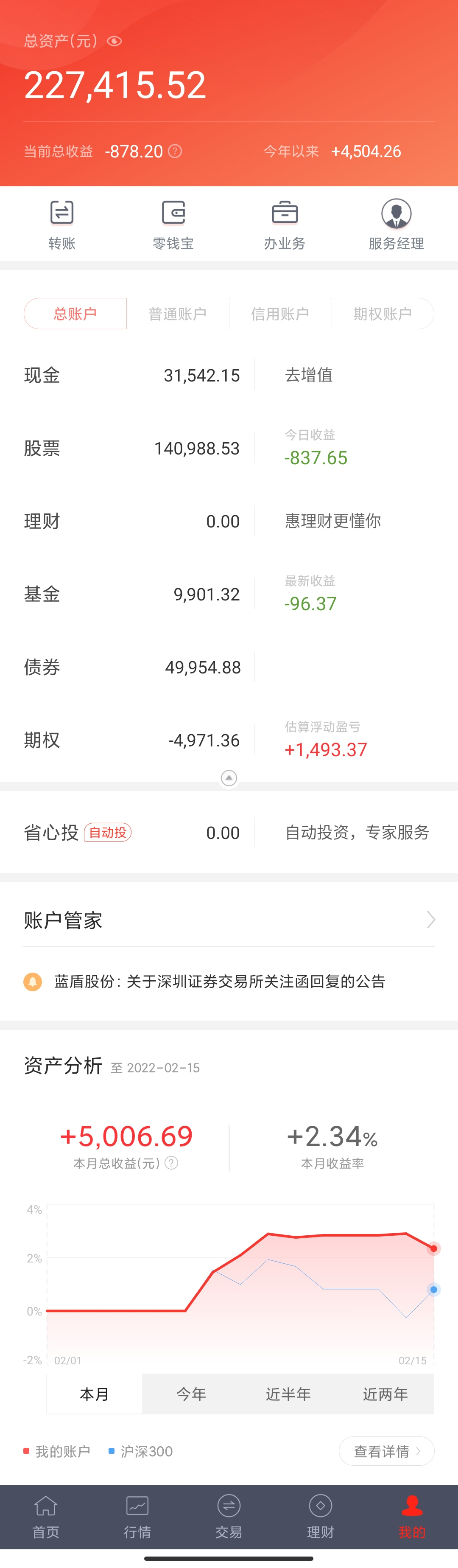Collapse asset list with up arrow
This screenshot has height=1568, width=458.
tap(229, 778)
